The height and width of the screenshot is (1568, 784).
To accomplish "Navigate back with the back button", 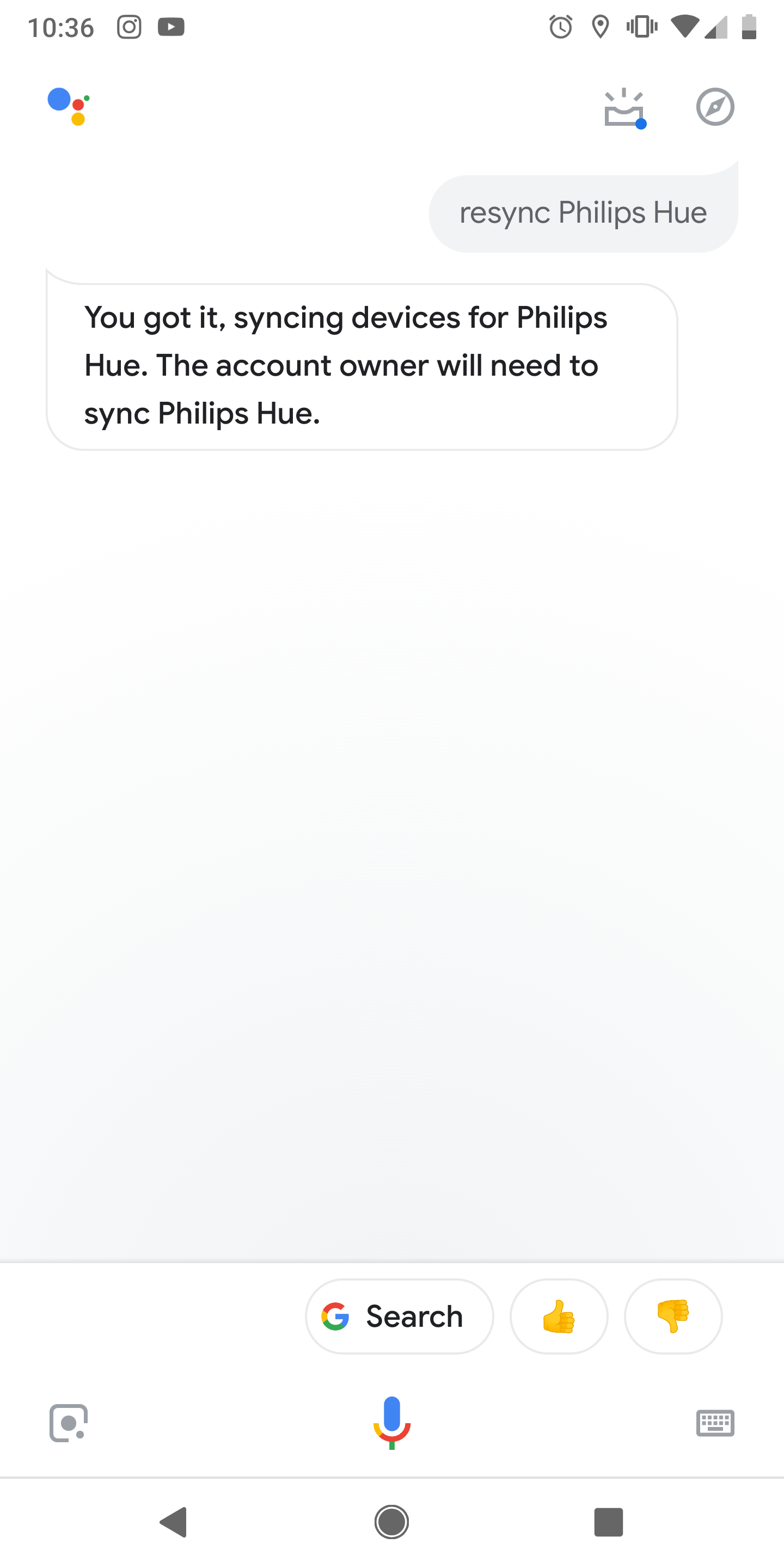I will tap(174, 1523).
